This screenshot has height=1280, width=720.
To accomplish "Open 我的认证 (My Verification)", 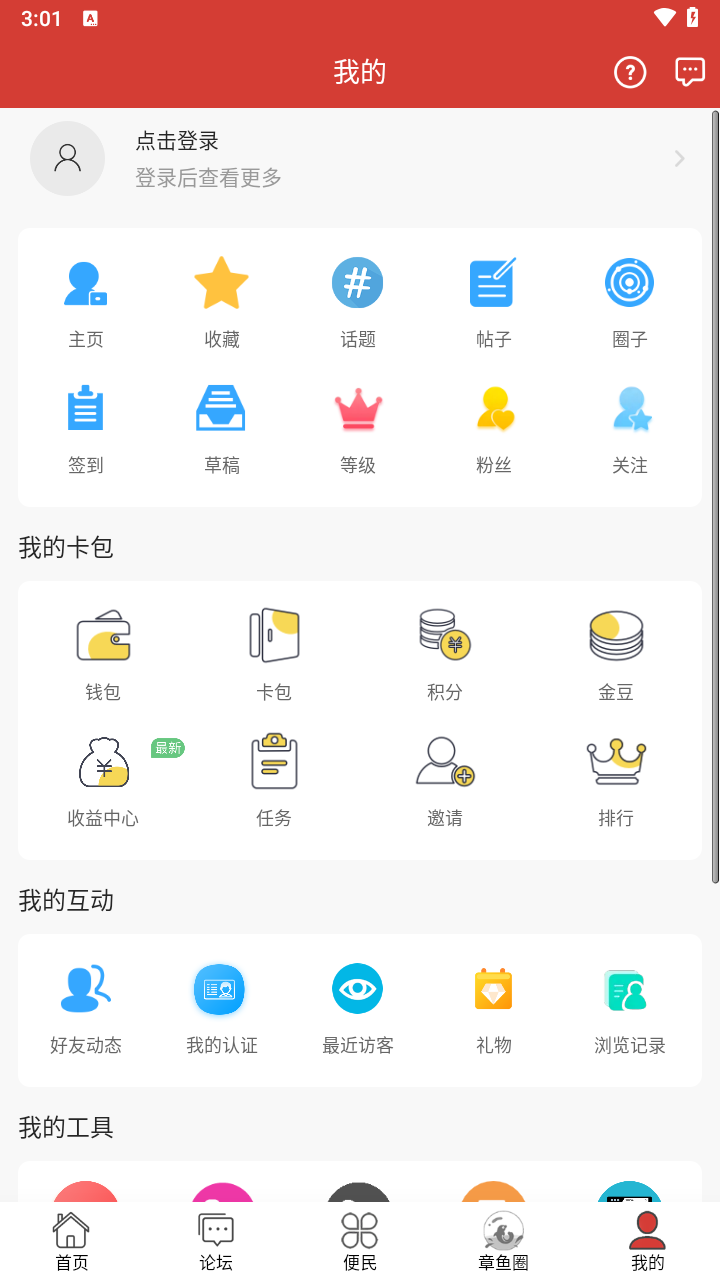I will (221, 988).
